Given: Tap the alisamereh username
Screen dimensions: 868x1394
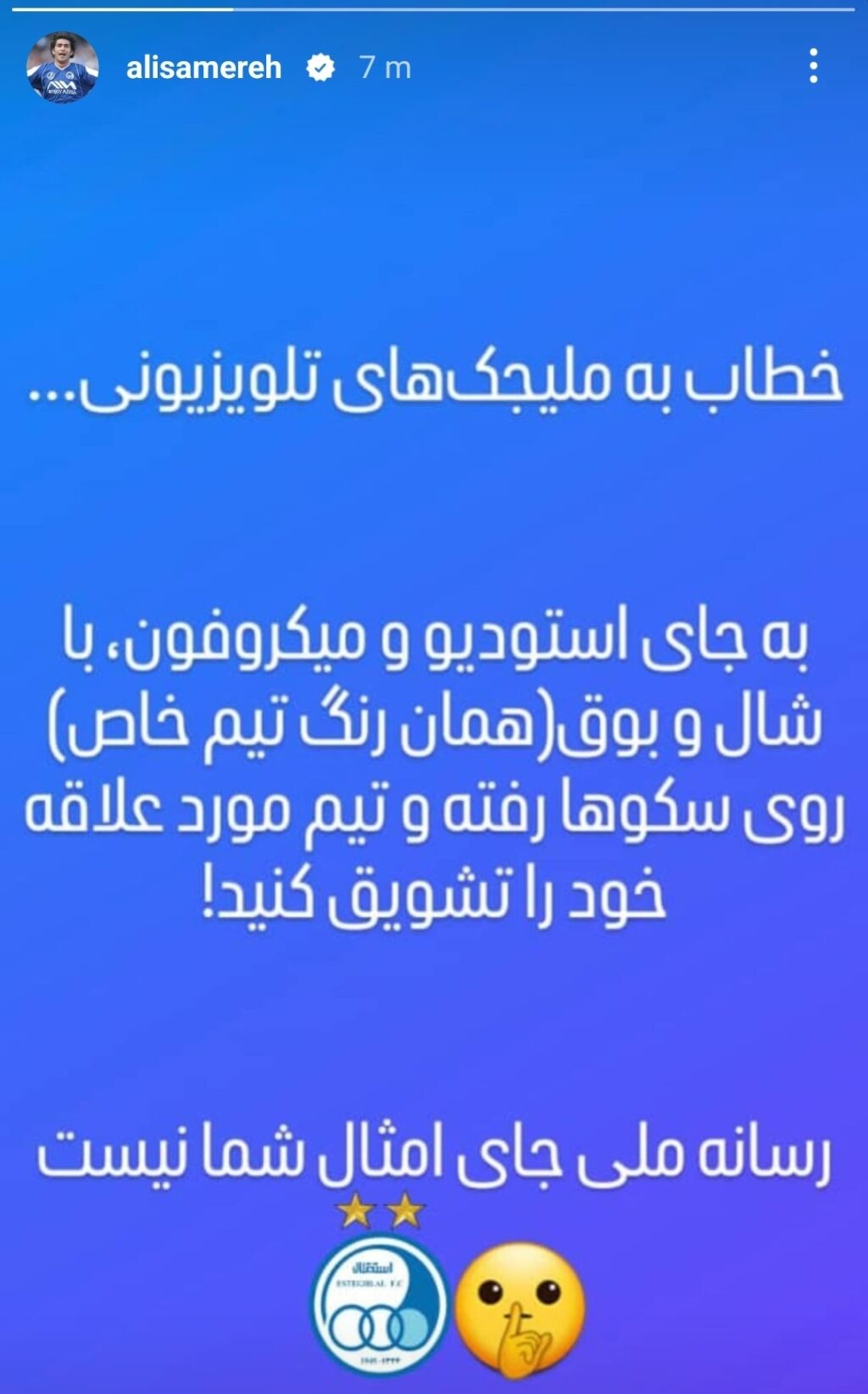Looking at the screenshot, I should click(203, 68).
